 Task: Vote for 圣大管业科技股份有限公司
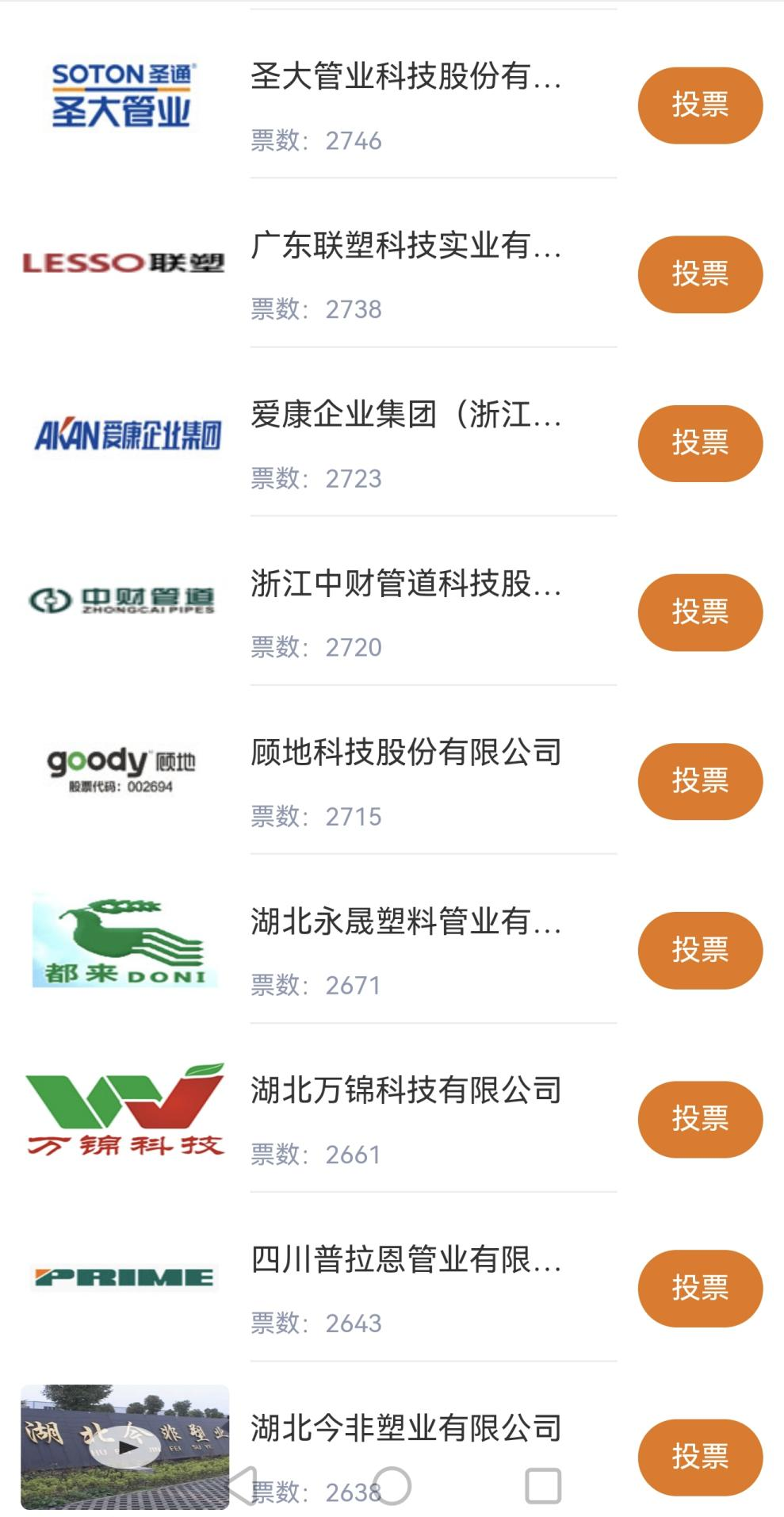[699, 105]
